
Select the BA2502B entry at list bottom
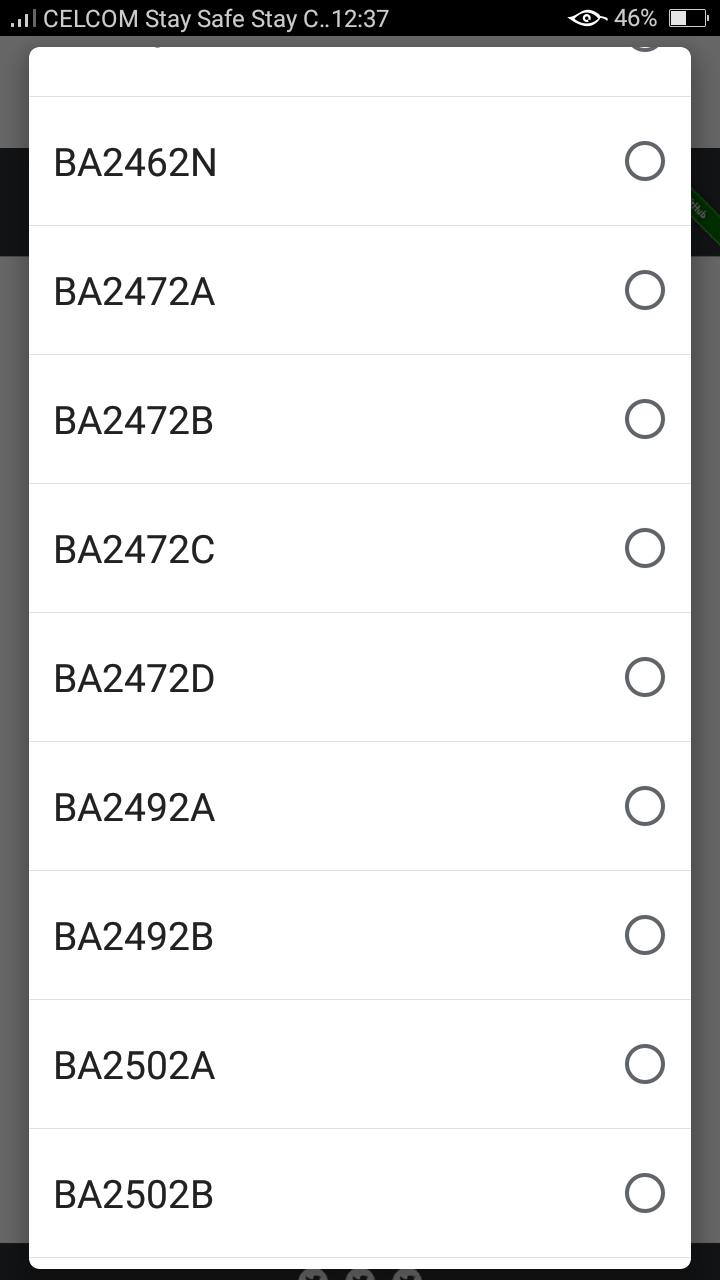[645, 1193]
